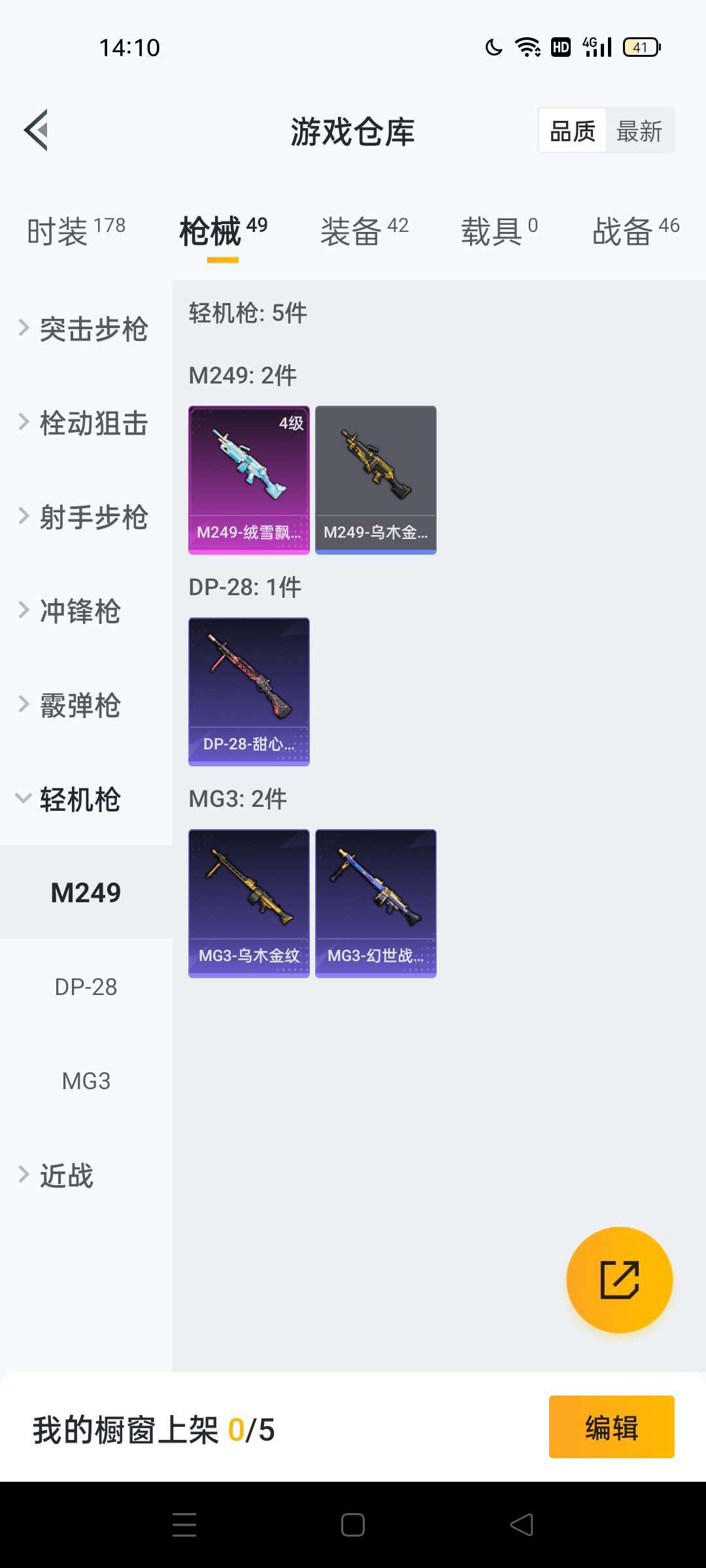The height and width of the screenshot is (1568, 706).
Task: Select MG3 in the side list
Action: coord(86,1081)
